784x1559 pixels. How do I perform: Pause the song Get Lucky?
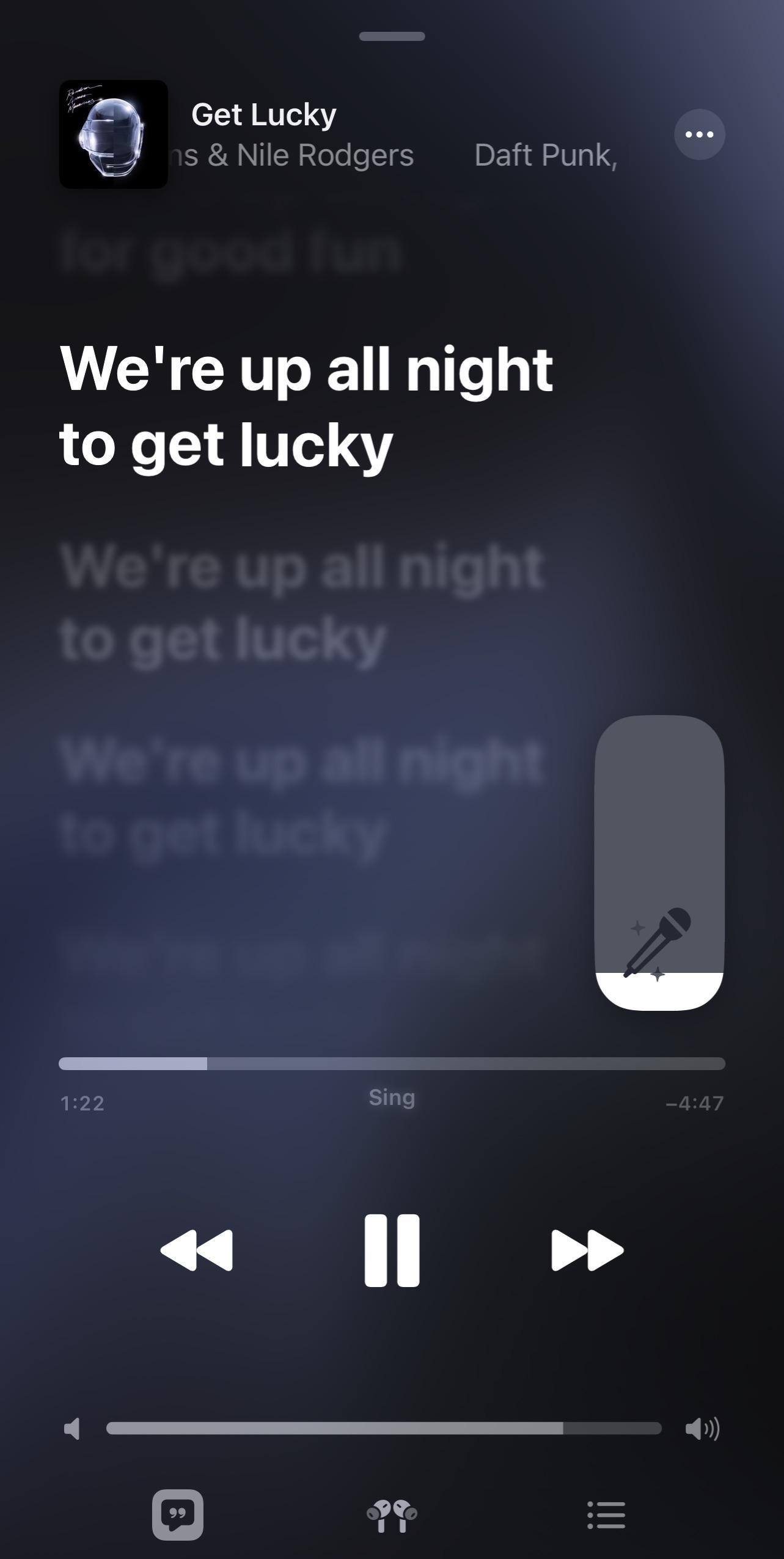pyautogui.click(x=392, y=1250)
